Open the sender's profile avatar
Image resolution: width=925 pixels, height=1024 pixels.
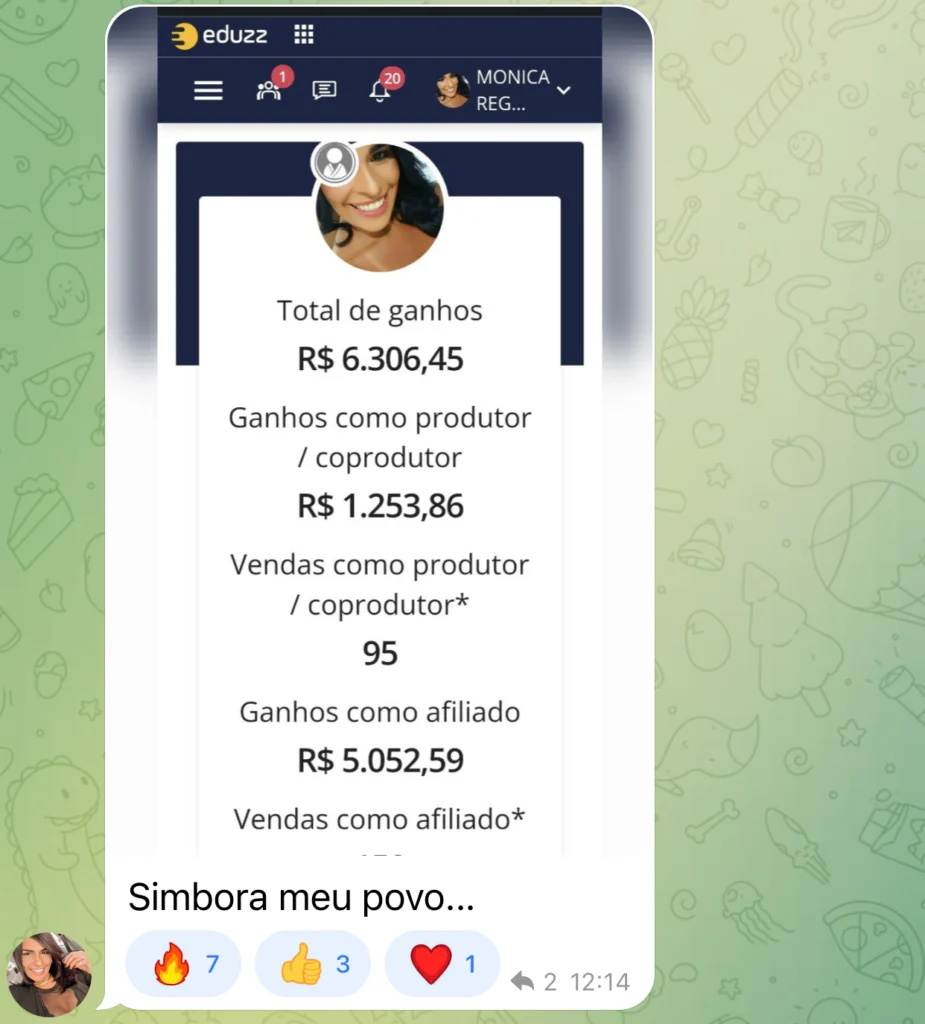(x=49, y=974)
